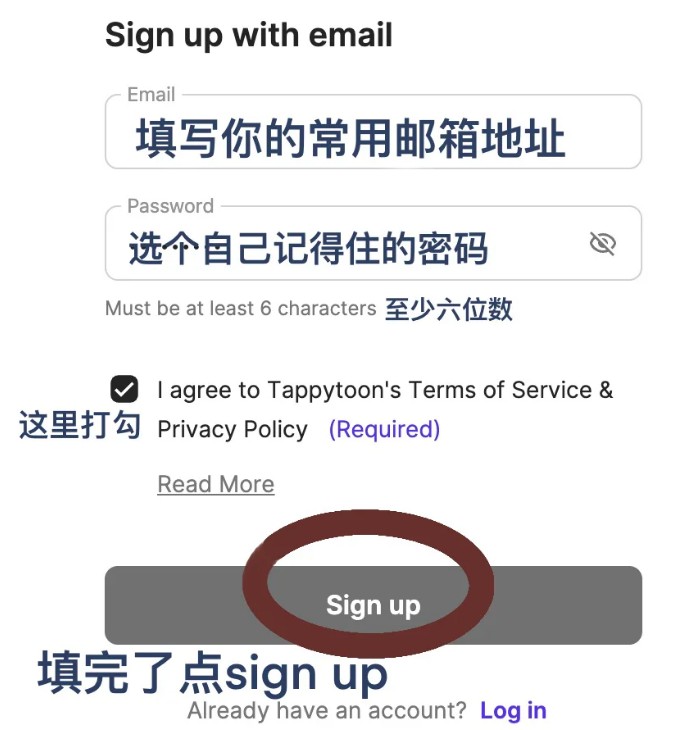Open the Read More link
Screen dimensions: 680x730
point(215,484)
